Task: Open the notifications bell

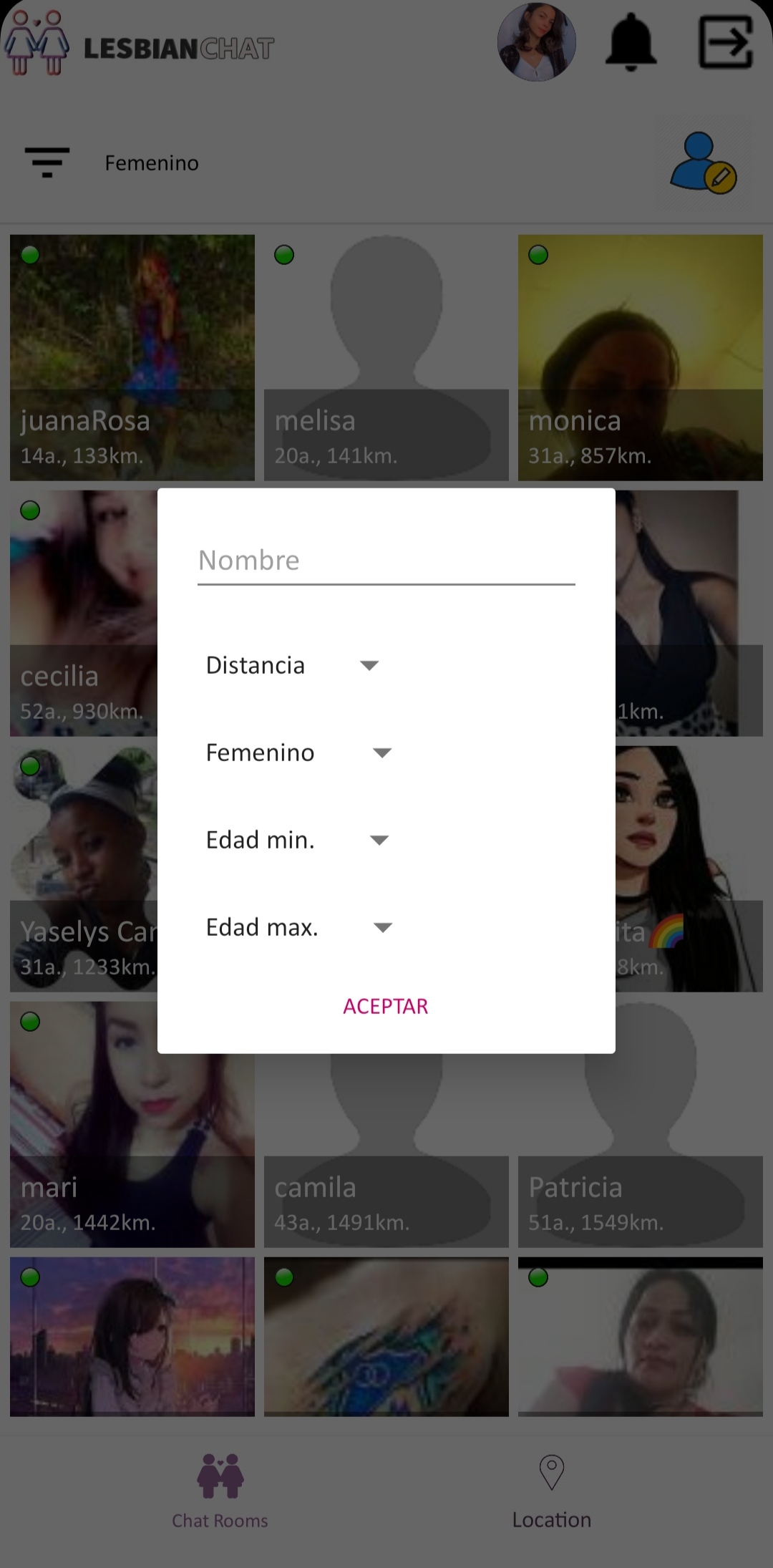Action: click(x=631, y=43)
